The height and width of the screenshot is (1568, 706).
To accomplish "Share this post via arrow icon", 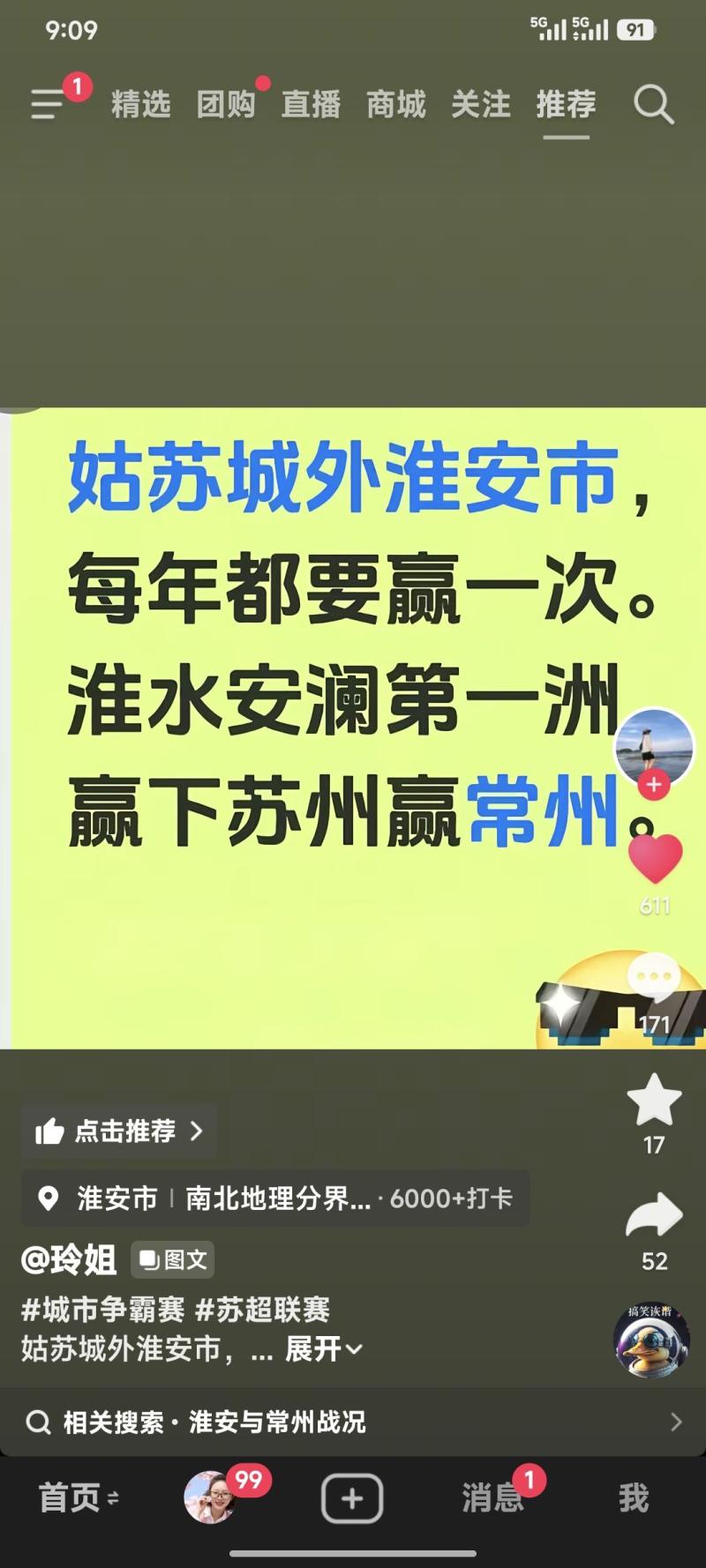I will 654,1215.
